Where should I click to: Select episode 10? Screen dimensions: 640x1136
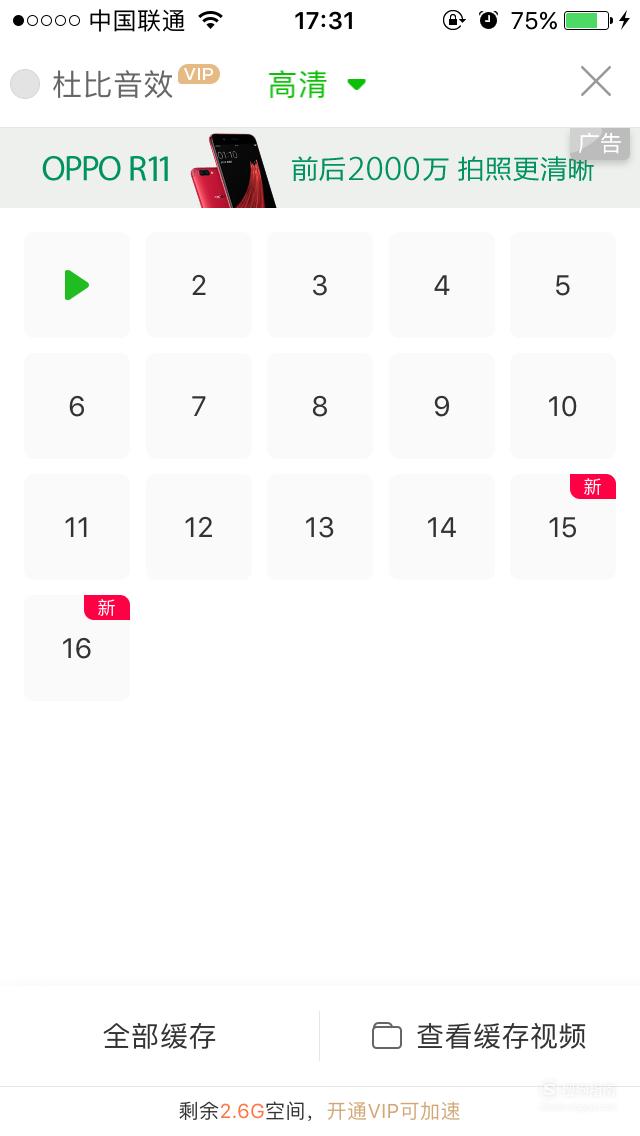click(x=563, y=406)
